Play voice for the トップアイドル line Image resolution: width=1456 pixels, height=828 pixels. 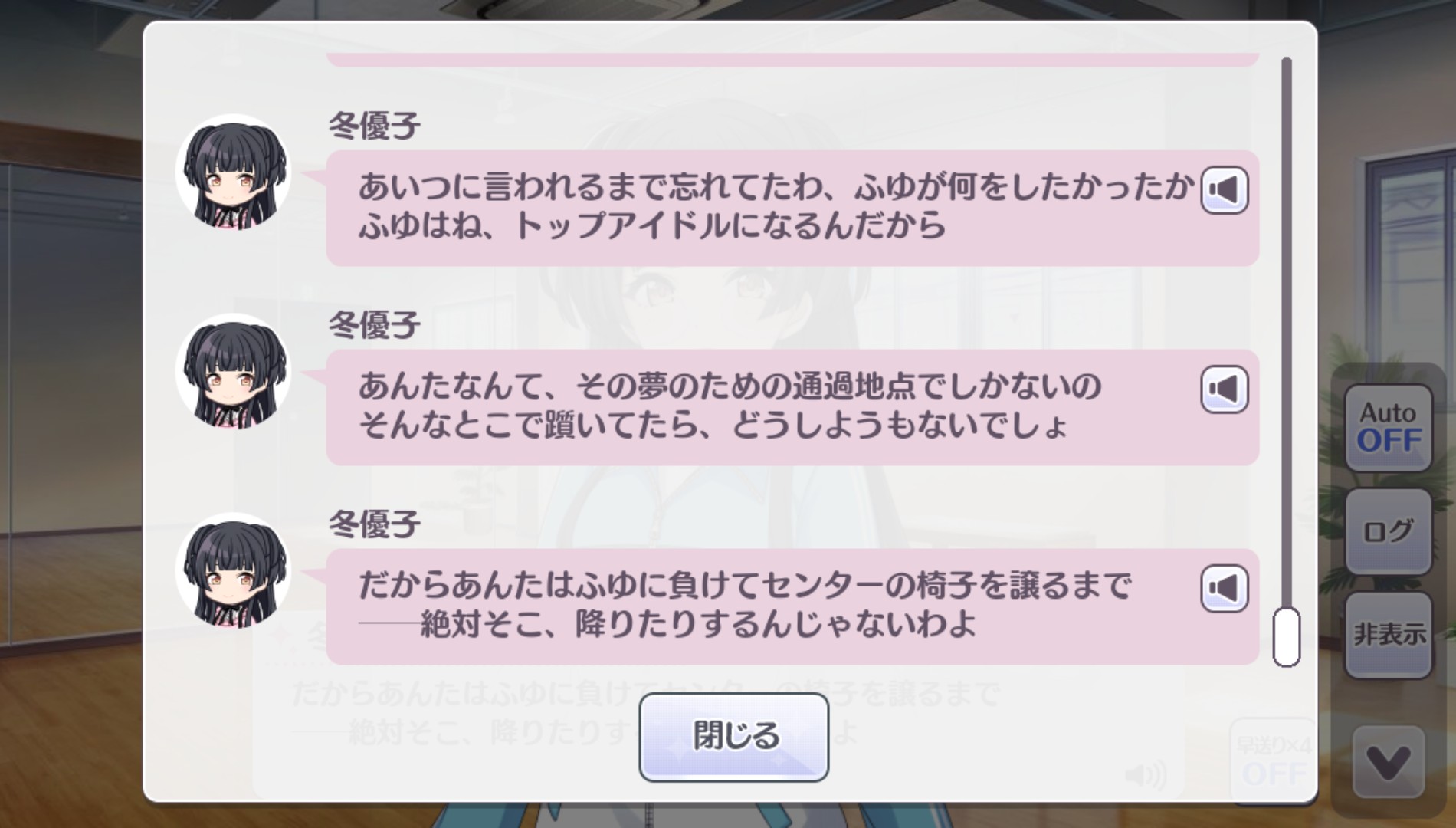[1224, 190]
